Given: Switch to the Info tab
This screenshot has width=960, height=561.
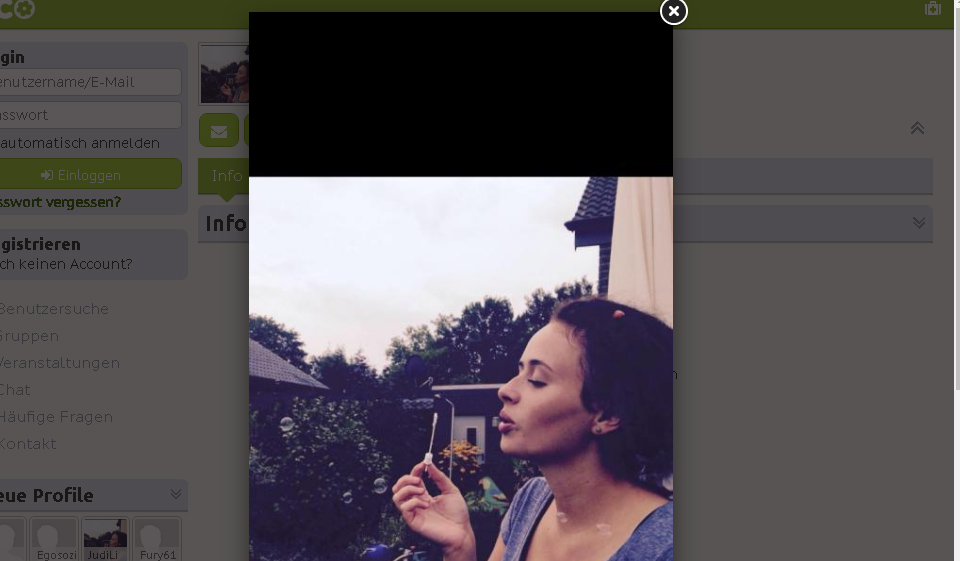Looking at the screenshot, I should (226, 176).
